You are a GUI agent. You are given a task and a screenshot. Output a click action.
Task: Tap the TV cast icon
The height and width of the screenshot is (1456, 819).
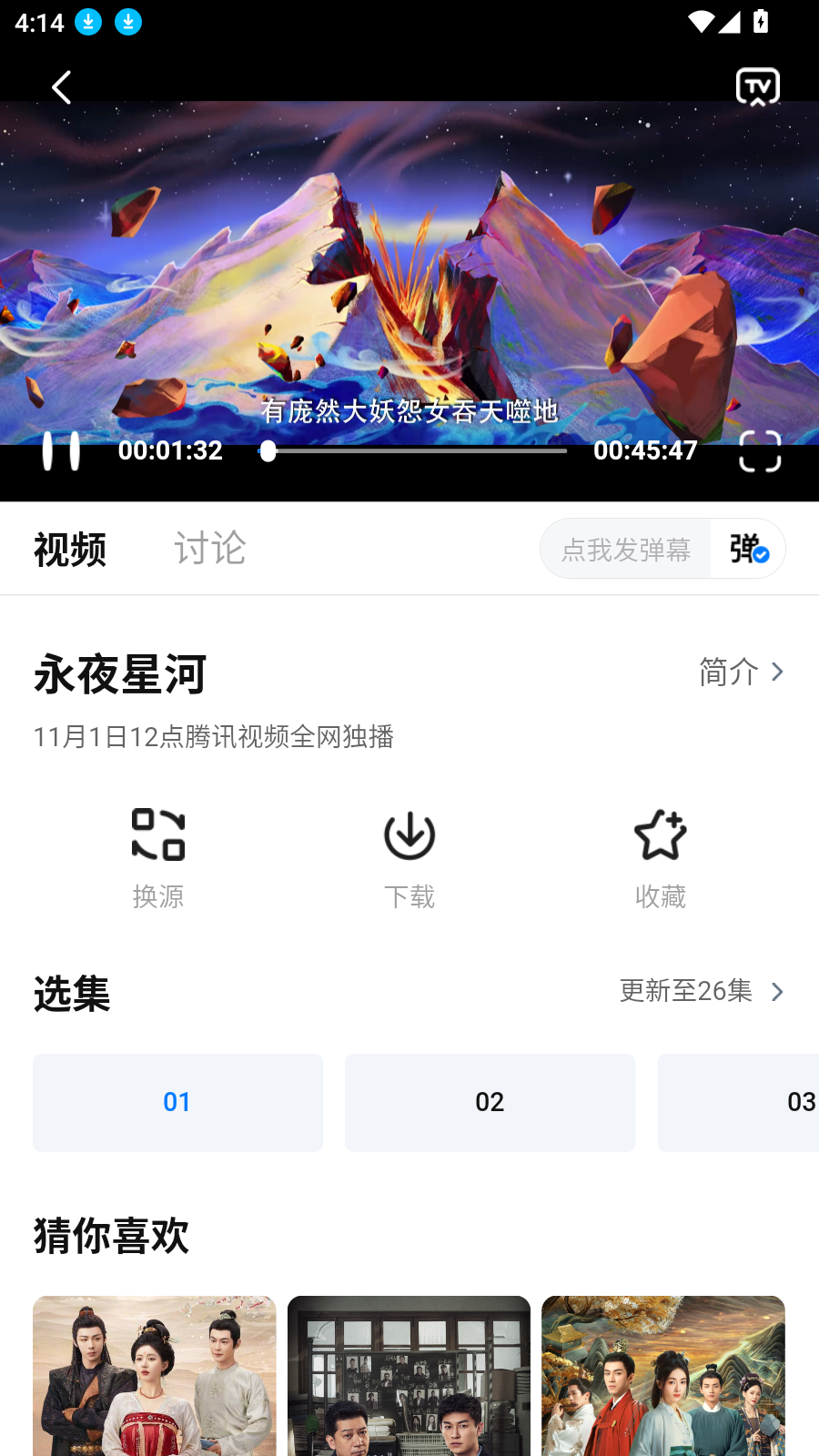(x=758, y=87)
